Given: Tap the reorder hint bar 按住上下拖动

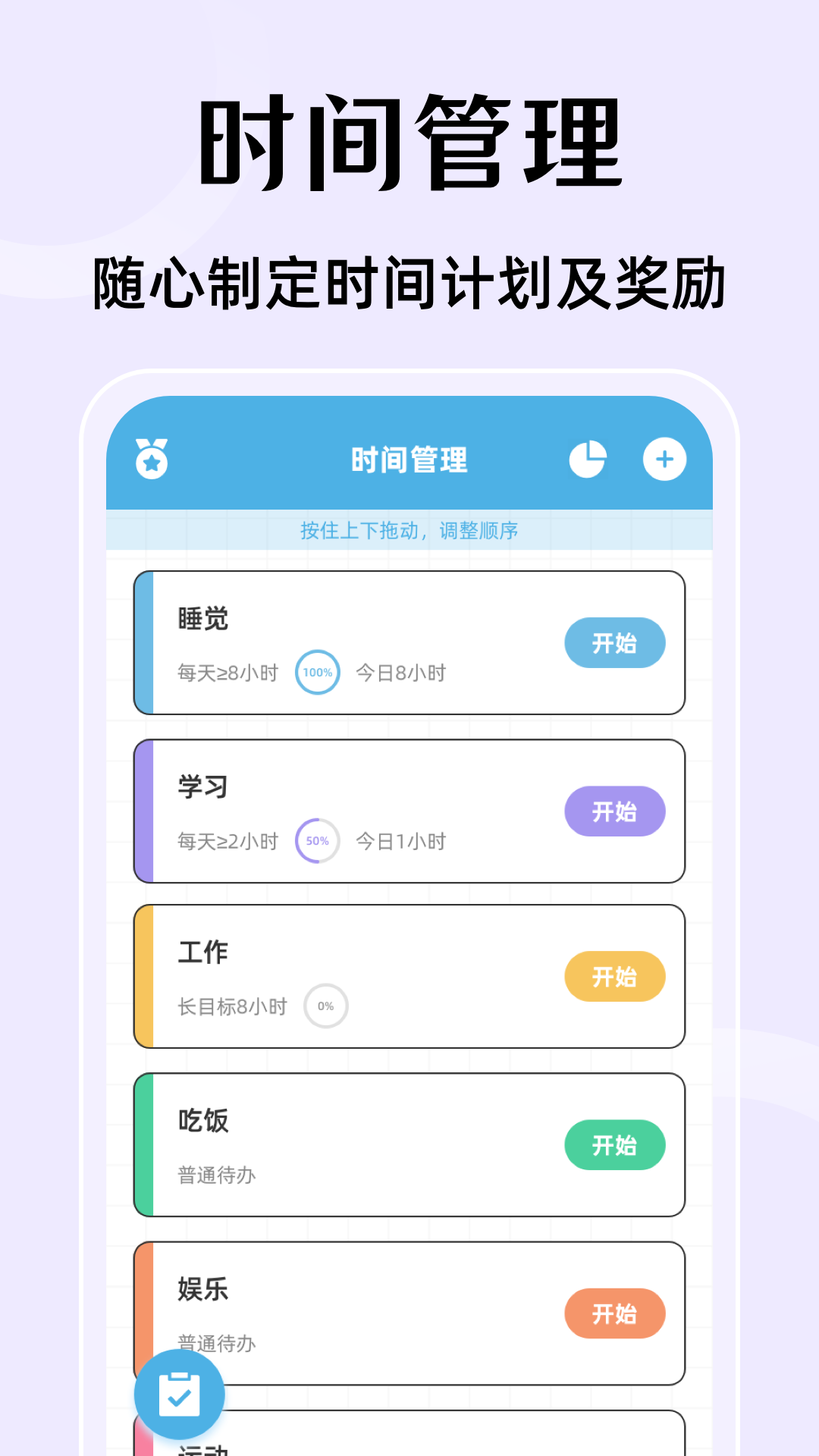Looking at the screenshot, I should coord(409,532).
